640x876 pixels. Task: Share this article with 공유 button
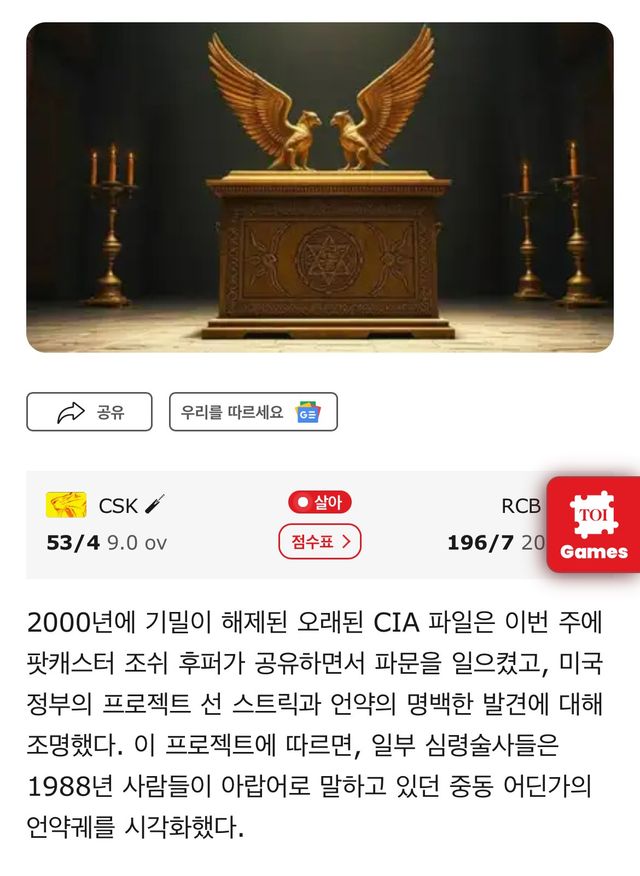[89, 412]
